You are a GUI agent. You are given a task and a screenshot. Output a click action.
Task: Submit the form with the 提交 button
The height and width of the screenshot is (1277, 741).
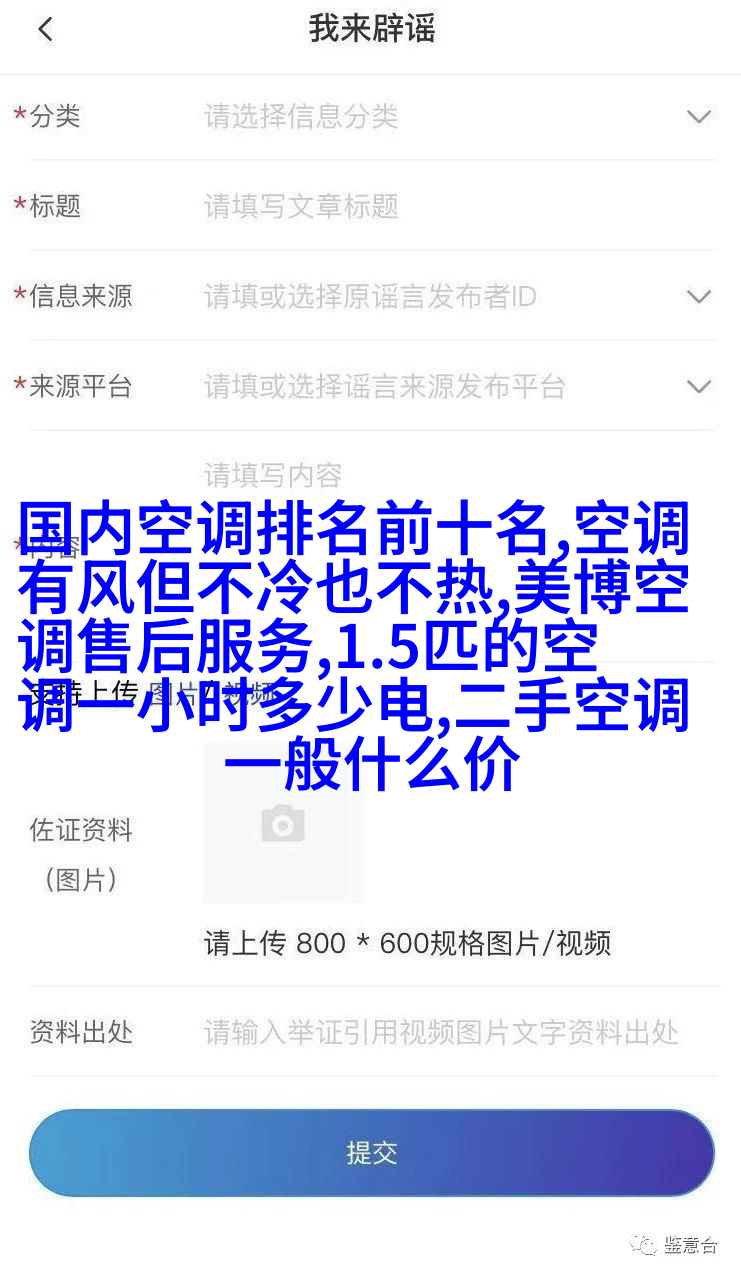click(371, 1153)
